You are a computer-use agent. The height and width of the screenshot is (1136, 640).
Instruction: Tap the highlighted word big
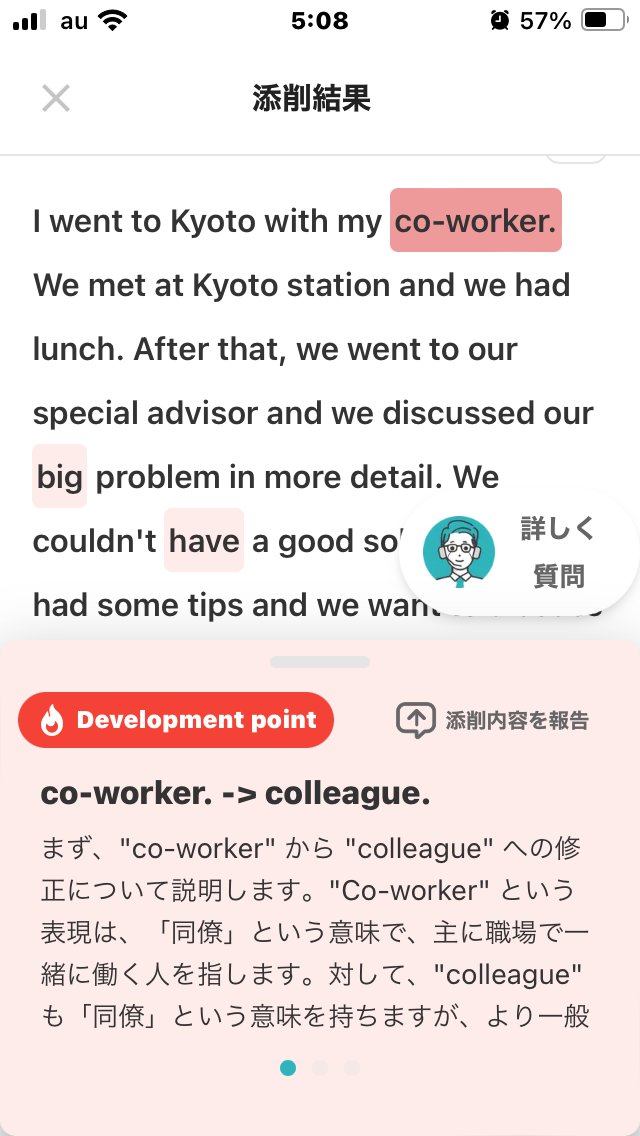click(x=59, y=476)
